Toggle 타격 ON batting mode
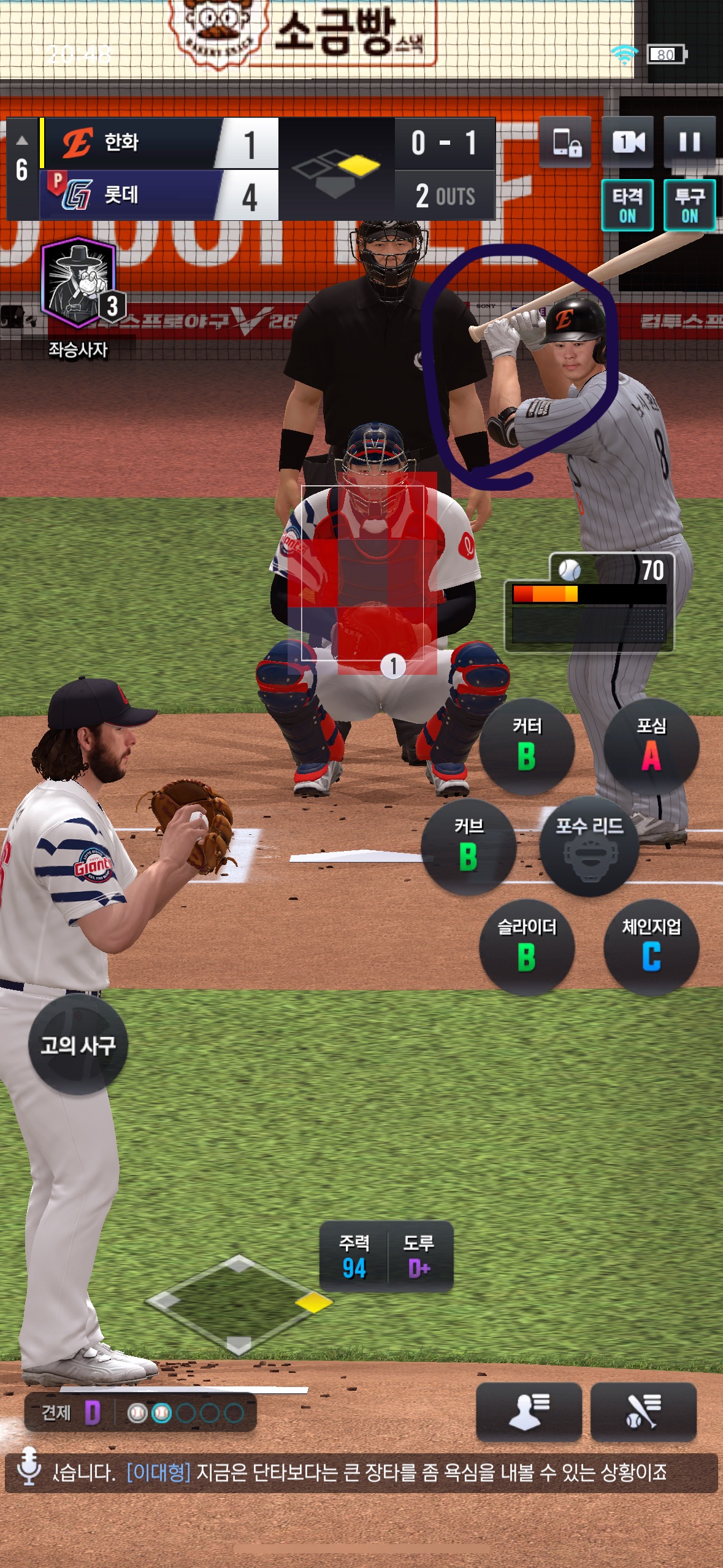 coord(627,206)
